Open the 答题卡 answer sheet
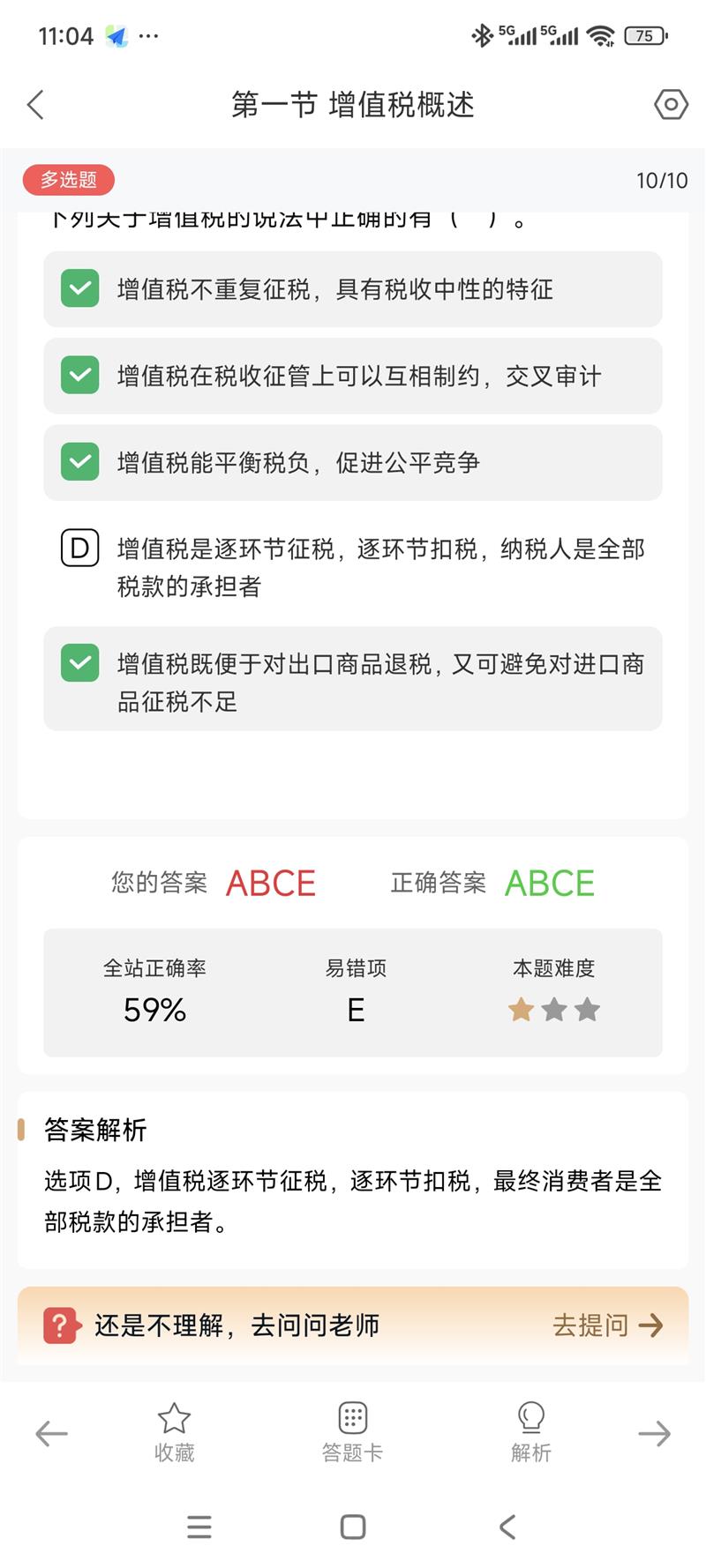Viewport: 706px width, 1568px height. point(352,1432)
